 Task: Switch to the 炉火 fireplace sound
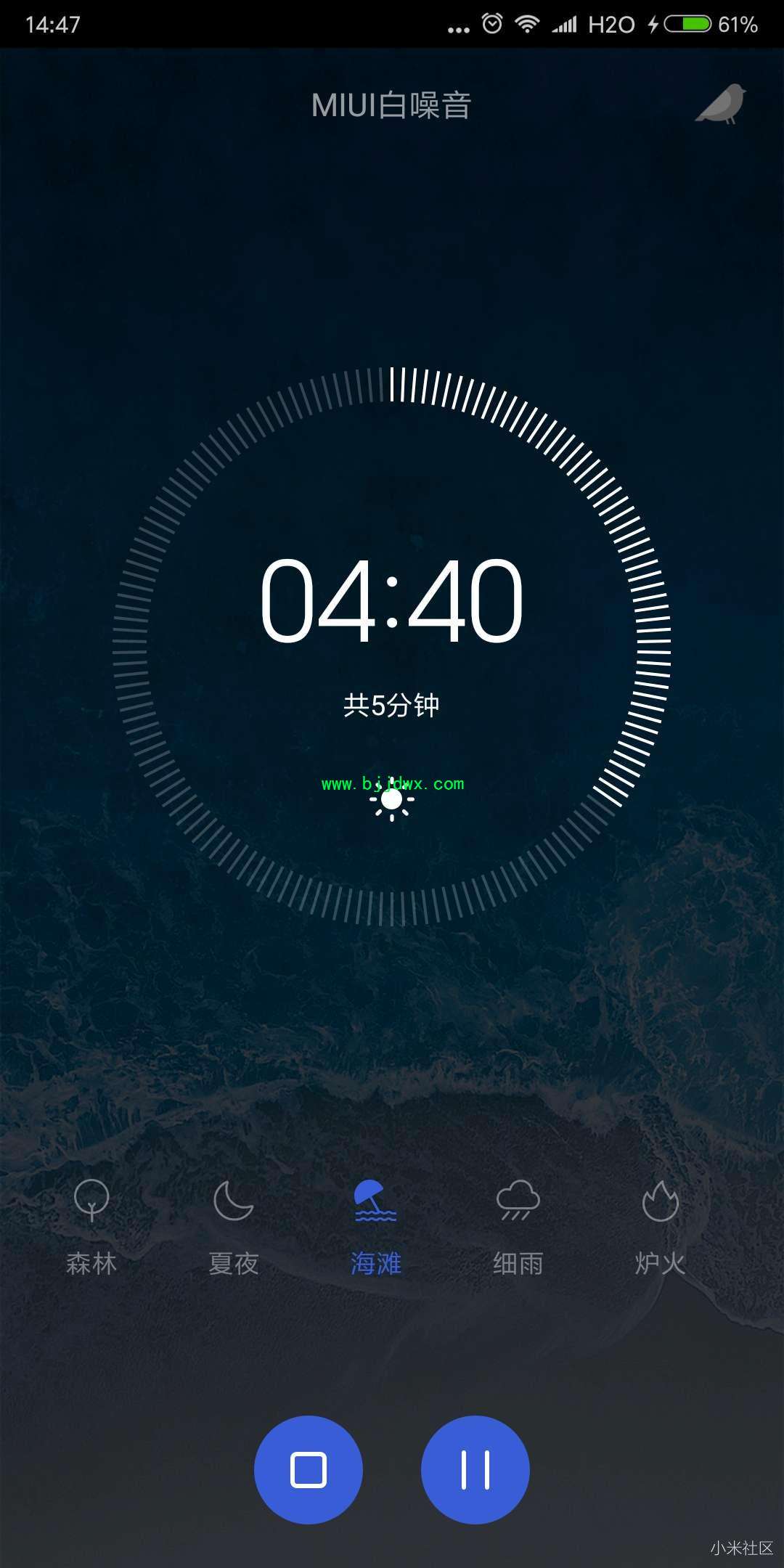click(661, 1228)
